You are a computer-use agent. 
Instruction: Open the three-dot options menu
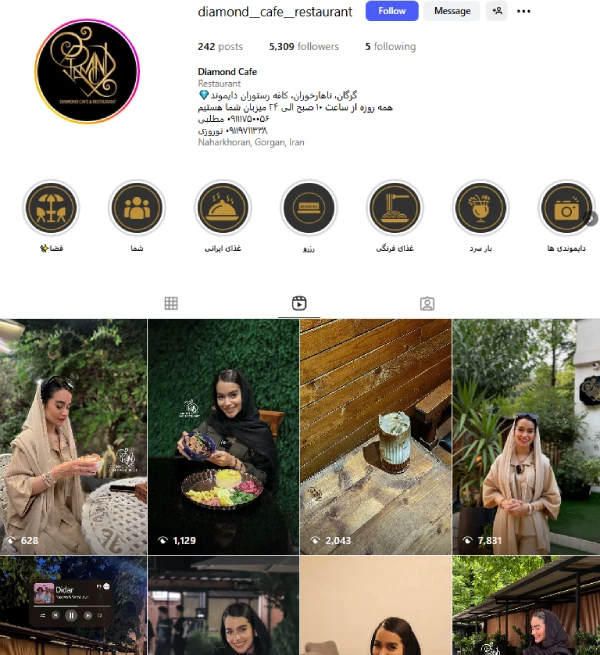point(523,11)
